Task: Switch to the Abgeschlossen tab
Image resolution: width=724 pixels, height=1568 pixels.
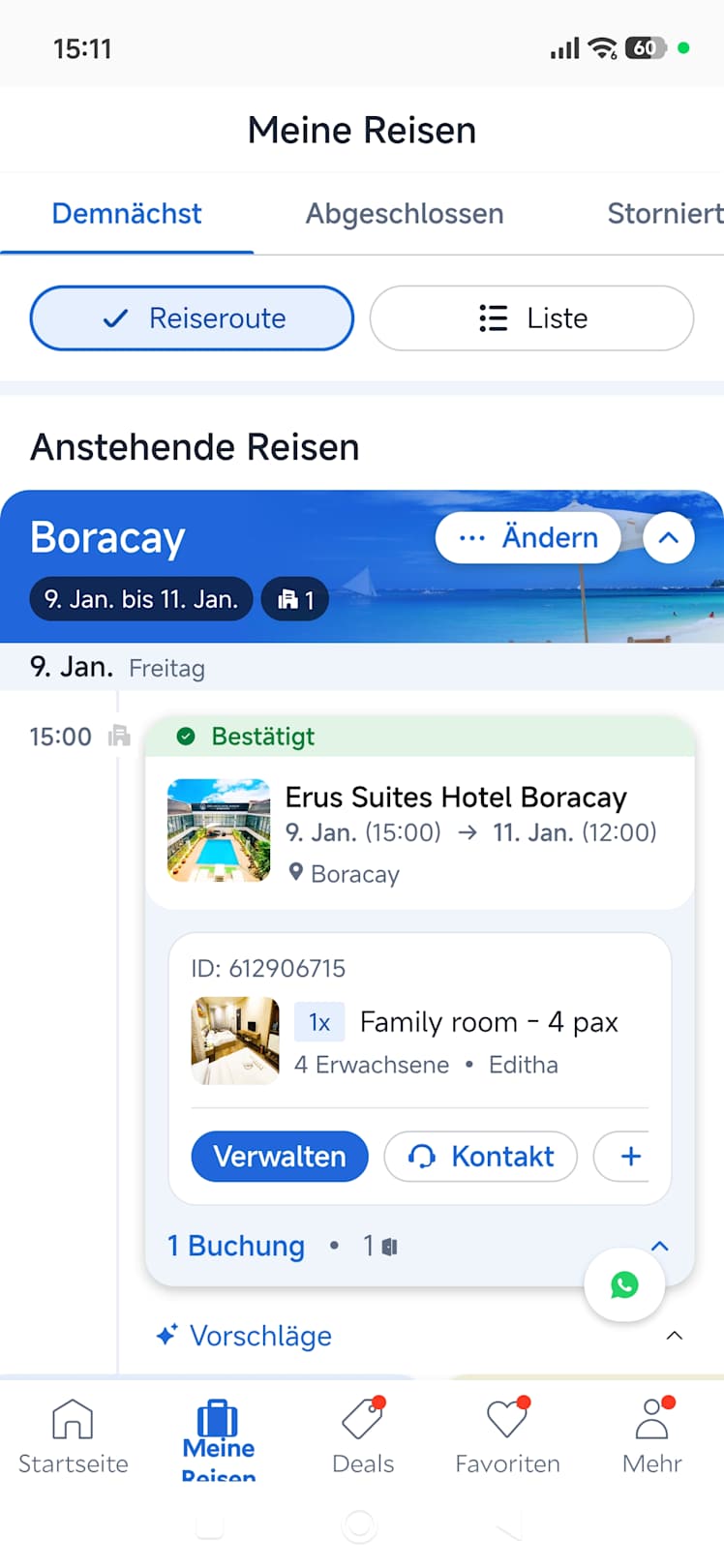Action: pos(405,214)
